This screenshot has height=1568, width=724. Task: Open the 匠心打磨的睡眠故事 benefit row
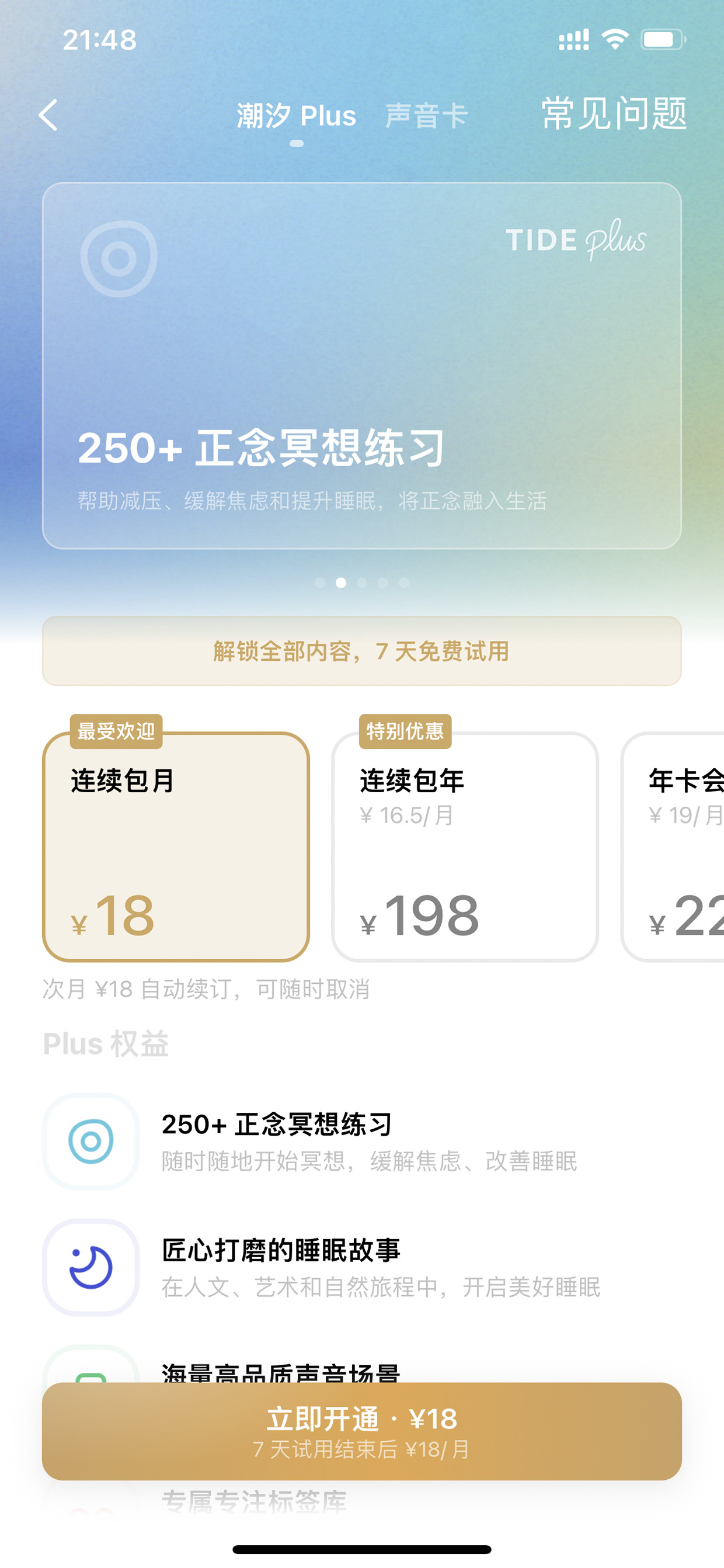click(362, 1267)
